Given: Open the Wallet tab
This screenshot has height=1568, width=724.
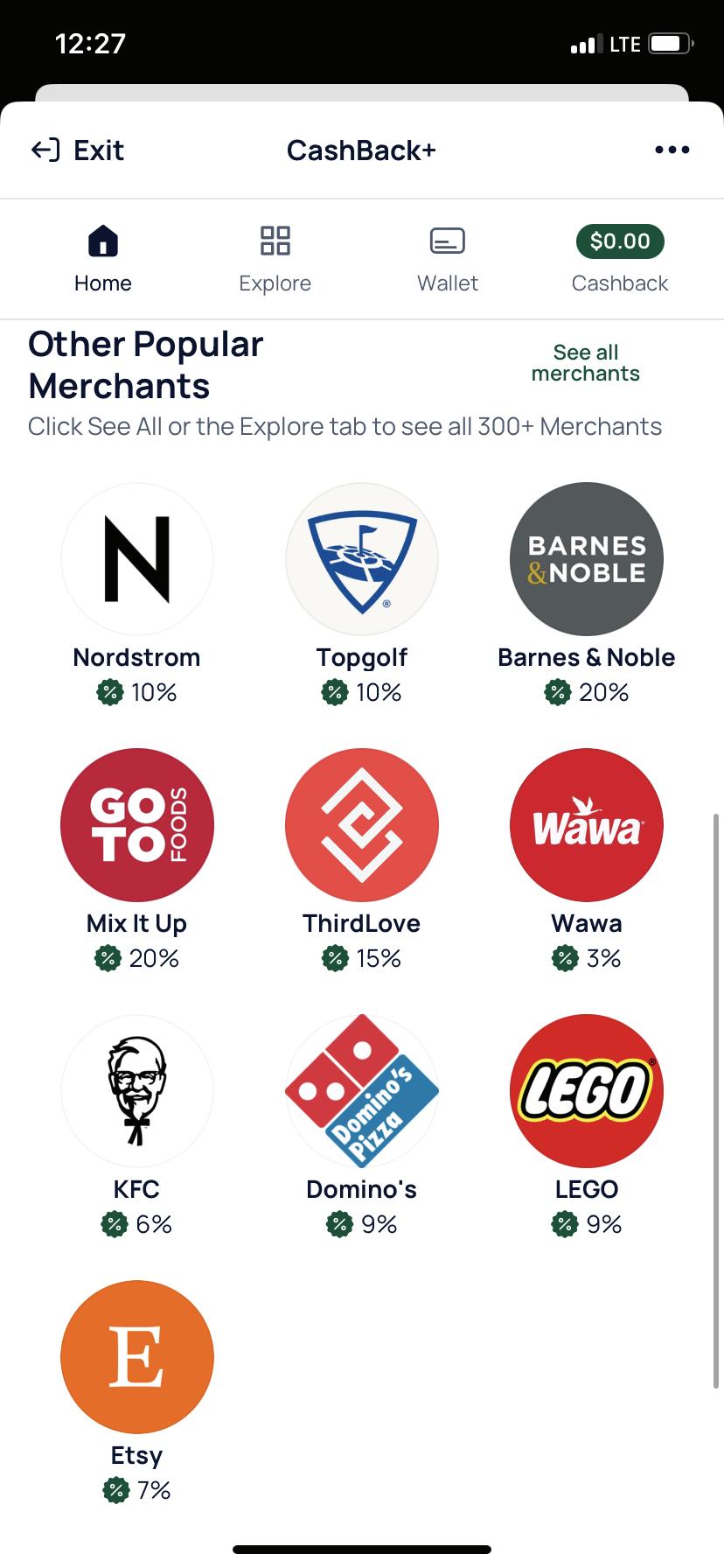Looking at the screenshot, I should pos(447,259).
